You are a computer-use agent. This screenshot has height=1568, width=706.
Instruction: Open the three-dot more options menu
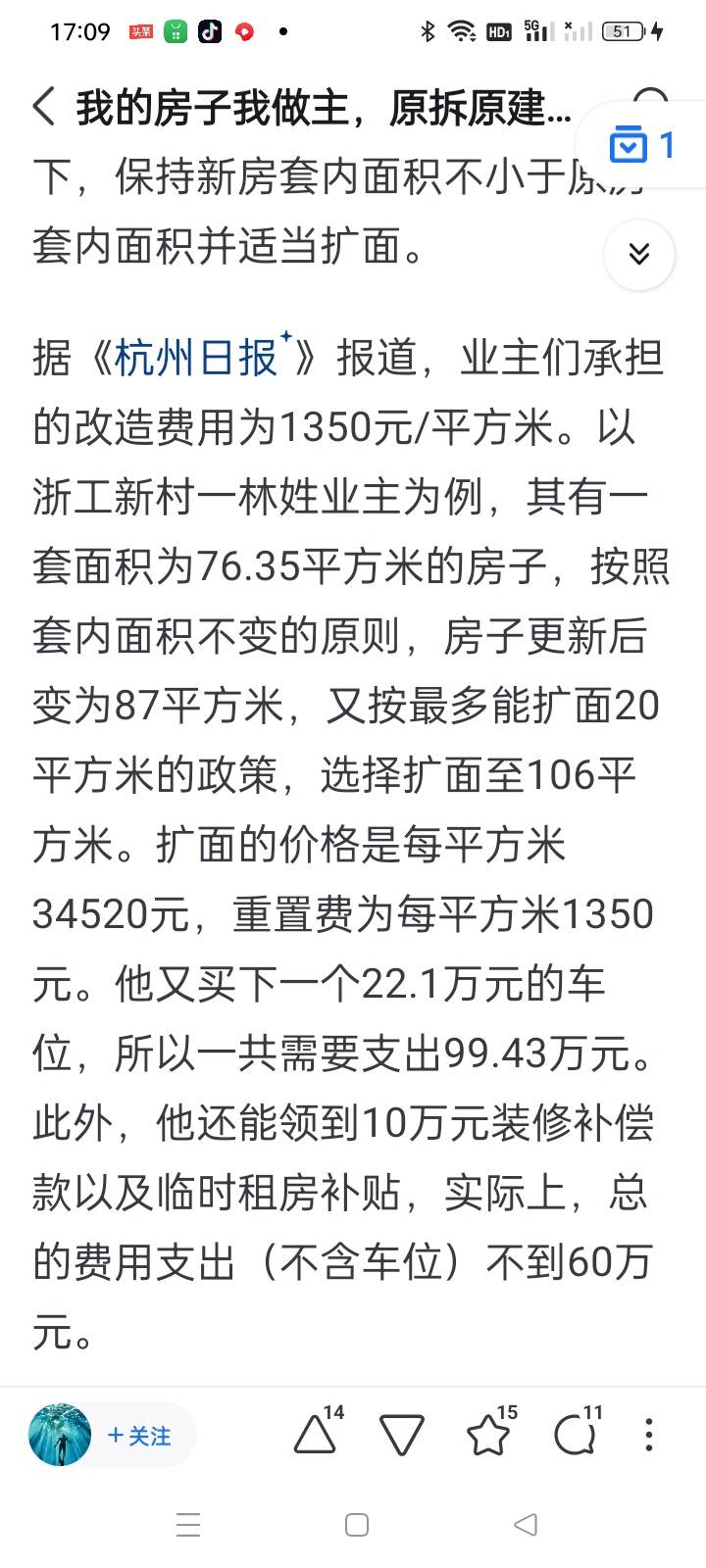[x=648, y=1435]
